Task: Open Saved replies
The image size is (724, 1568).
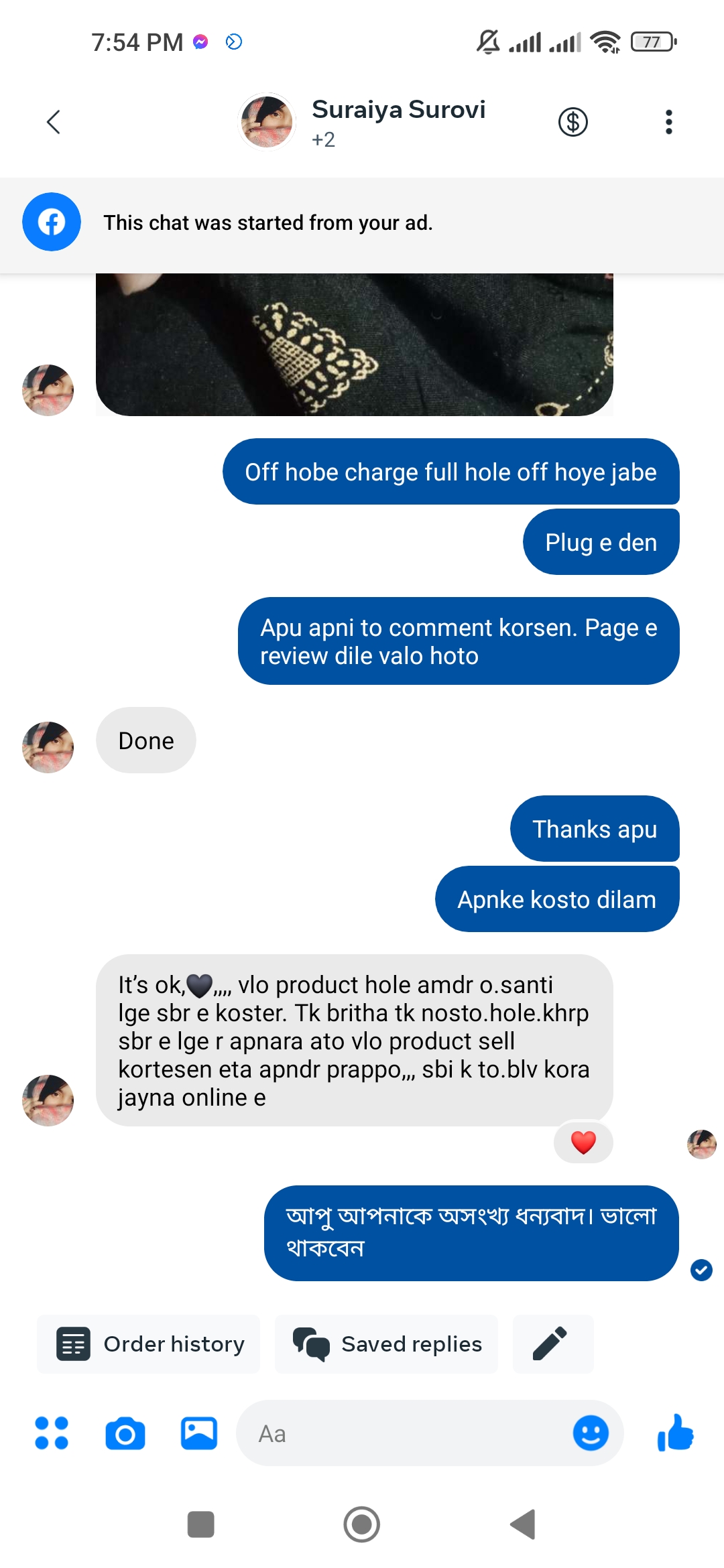Action: 386,1344
